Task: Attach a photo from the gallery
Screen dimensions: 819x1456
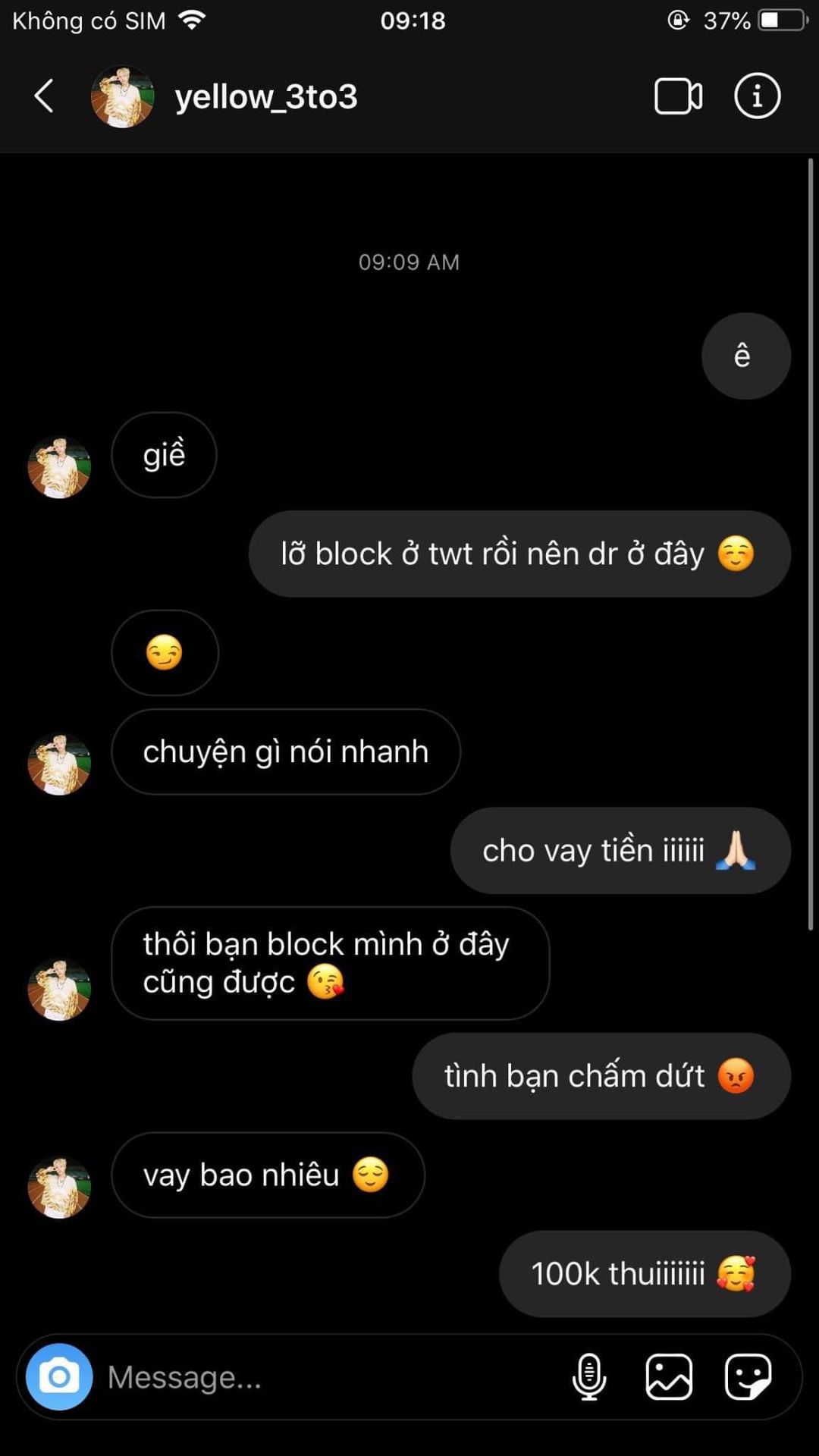Action: [x=669, y=1376]
